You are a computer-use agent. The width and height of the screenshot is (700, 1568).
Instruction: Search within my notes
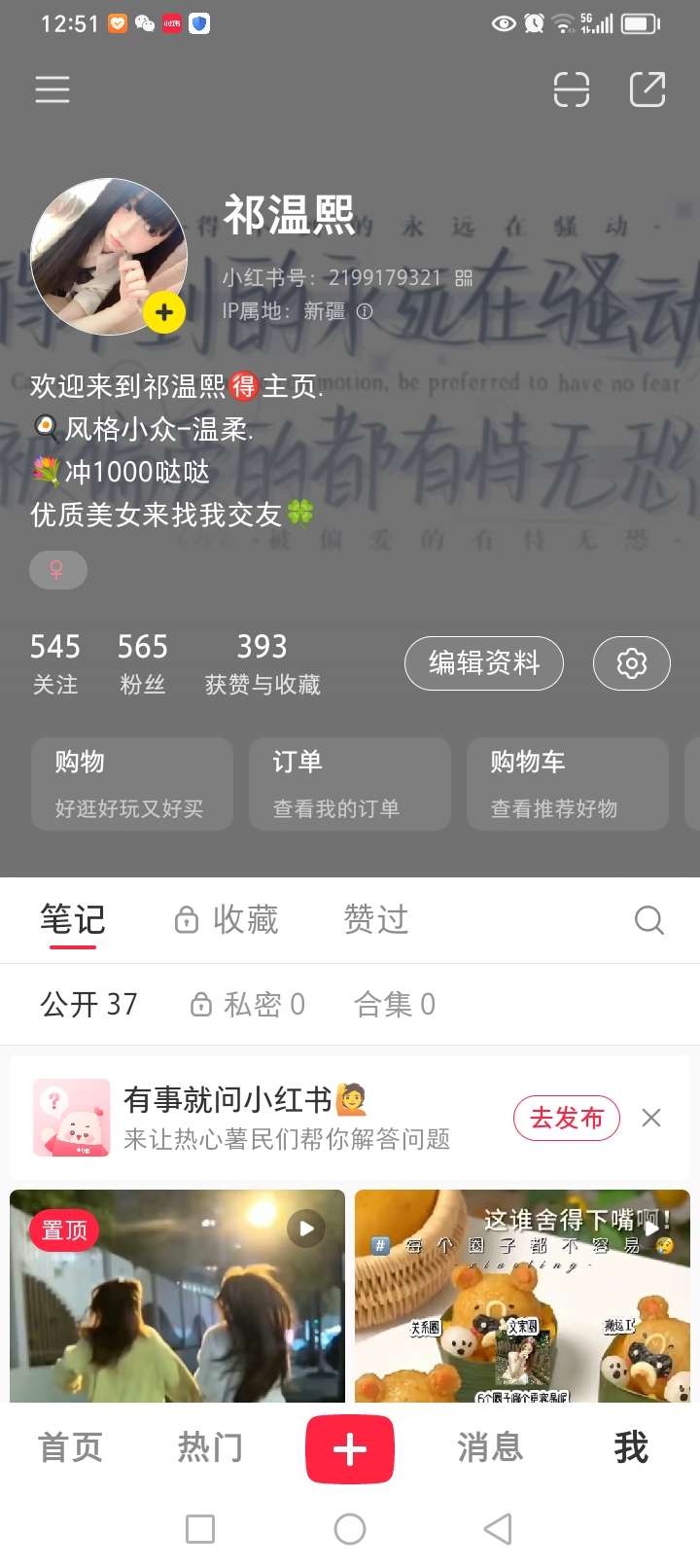648,919
